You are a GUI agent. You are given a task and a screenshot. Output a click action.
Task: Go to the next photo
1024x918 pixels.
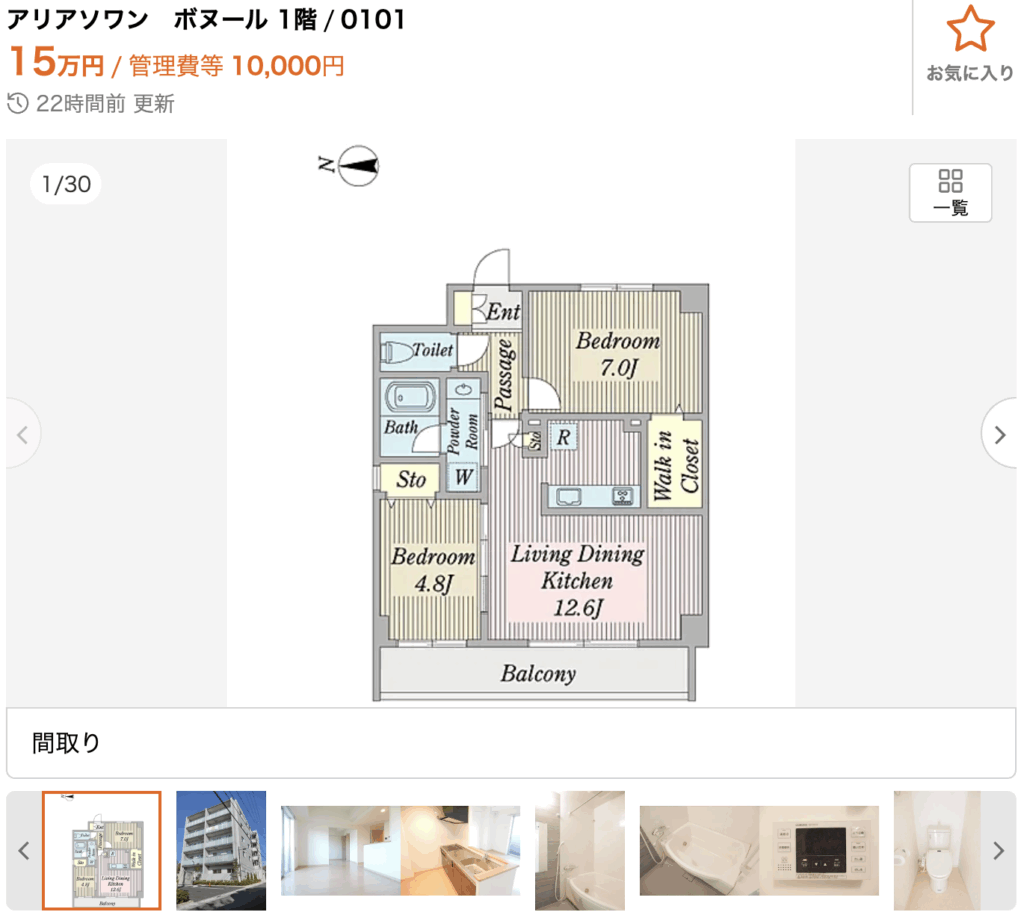click(x=999, y=434)
